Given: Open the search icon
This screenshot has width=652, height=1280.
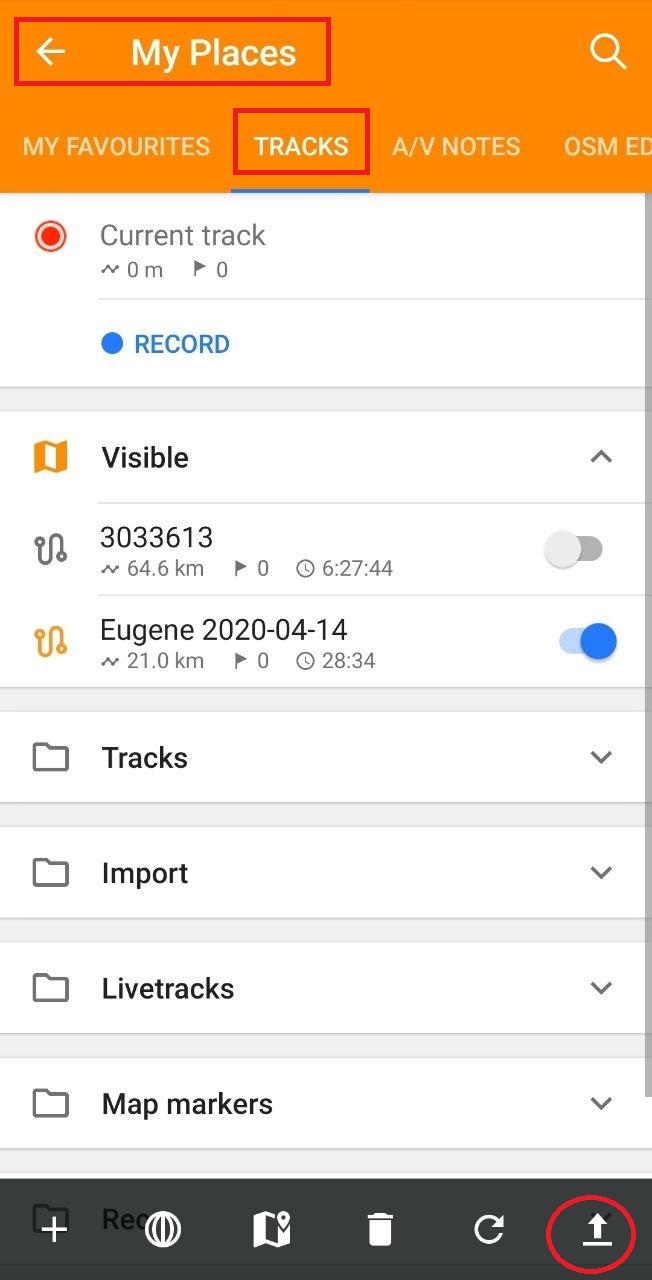Looking at the screenshot, I should 607,51.
